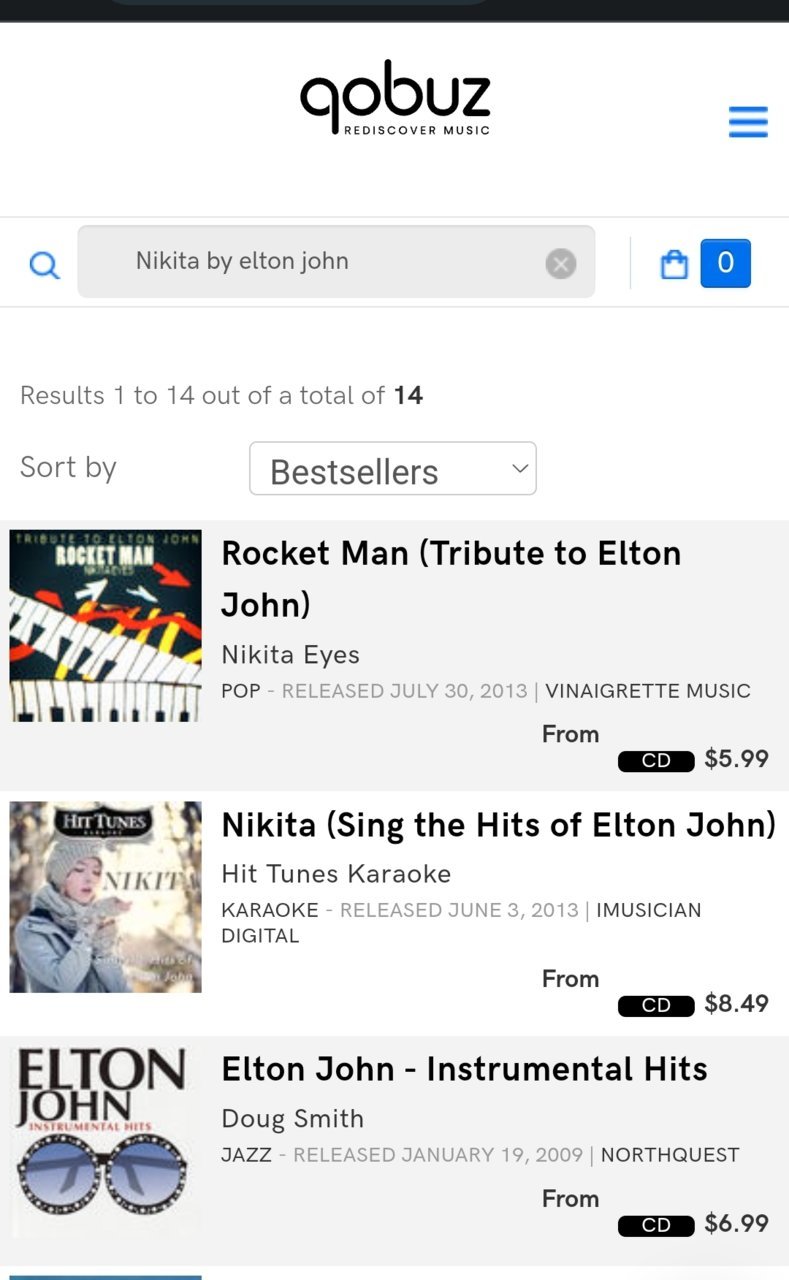View the Hit Tunes Nikita cover art

point(106,896)
